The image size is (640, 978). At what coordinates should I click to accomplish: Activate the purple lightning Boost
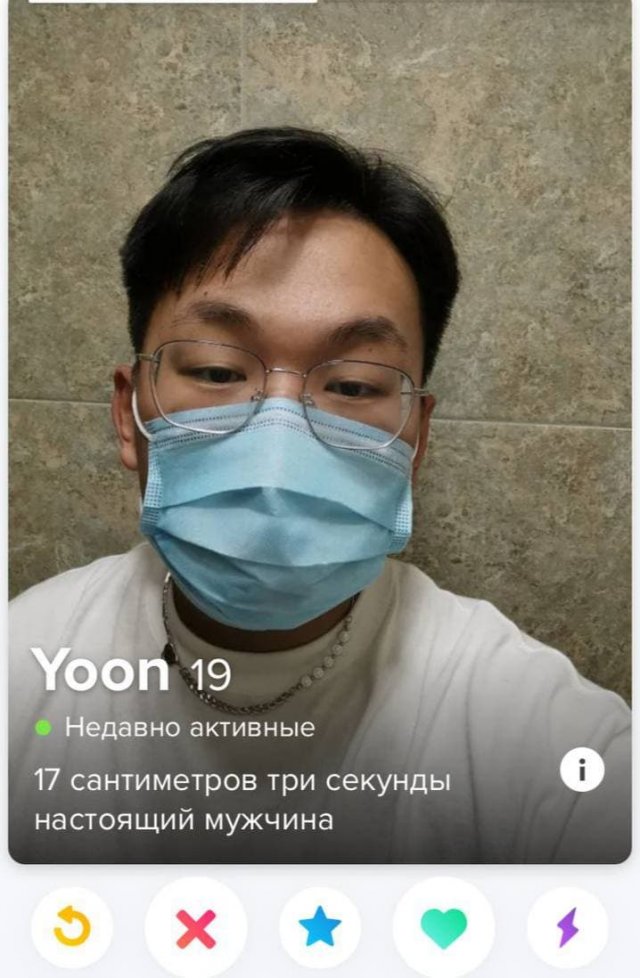(567, 928)
